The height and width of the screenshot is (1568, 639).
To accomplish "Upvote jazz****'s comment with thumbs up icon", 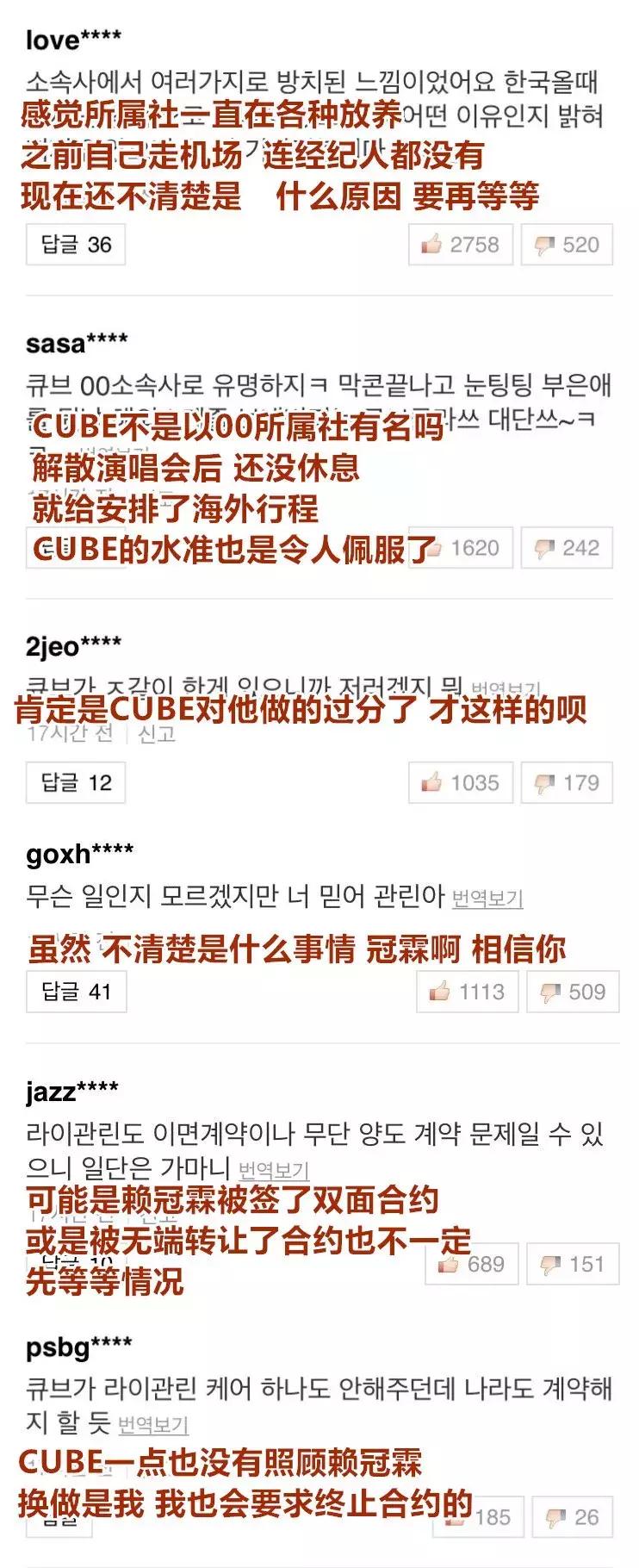I will coord(448,1264).
